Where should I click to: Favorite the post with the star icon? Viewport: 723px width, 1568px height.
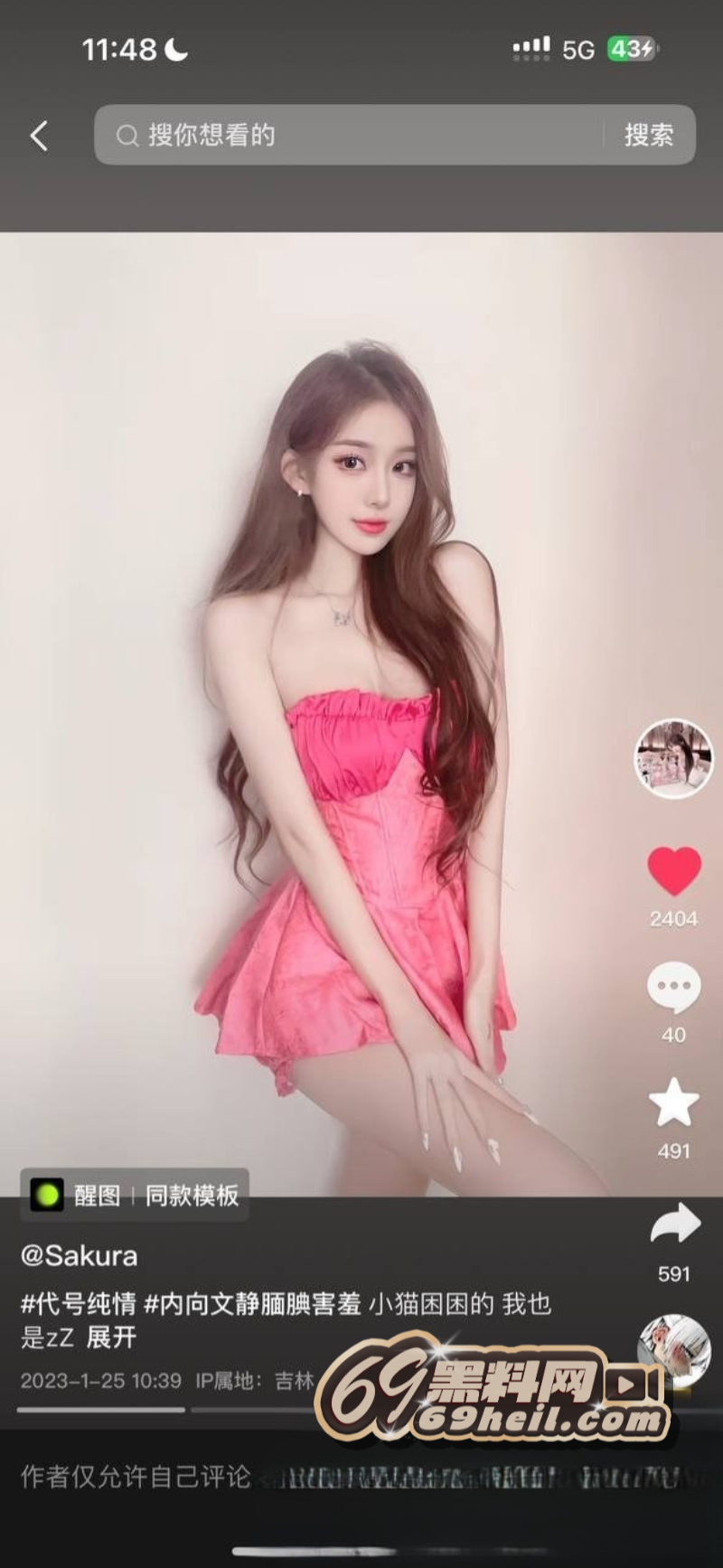[x=674, y=1103]
